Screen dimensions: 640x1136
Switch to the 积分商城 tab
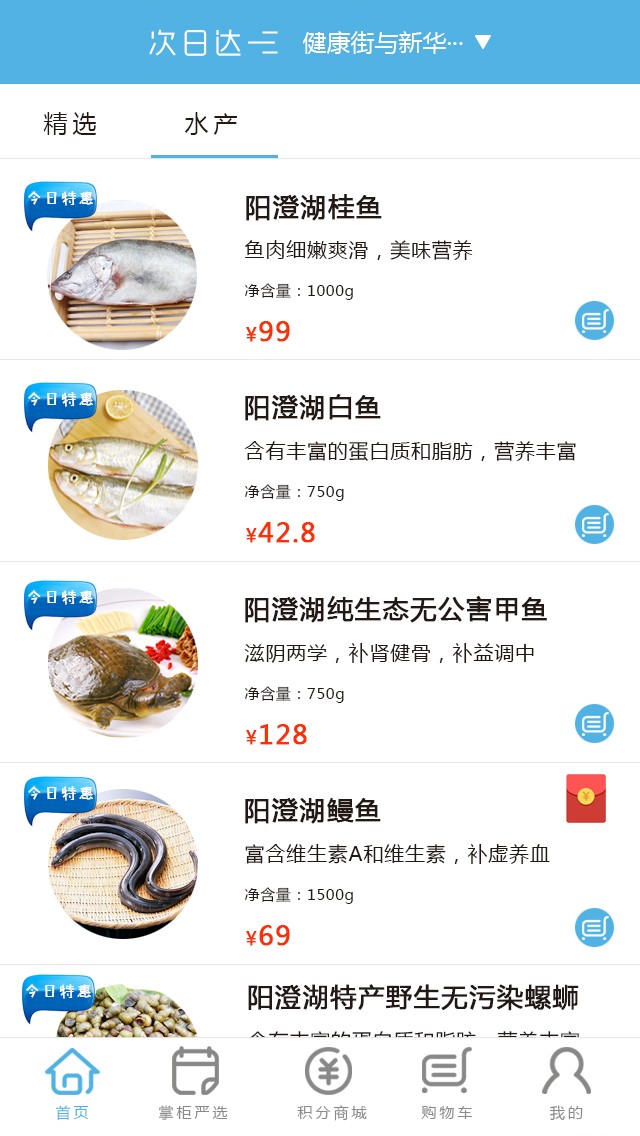[x=331, y=1084]
